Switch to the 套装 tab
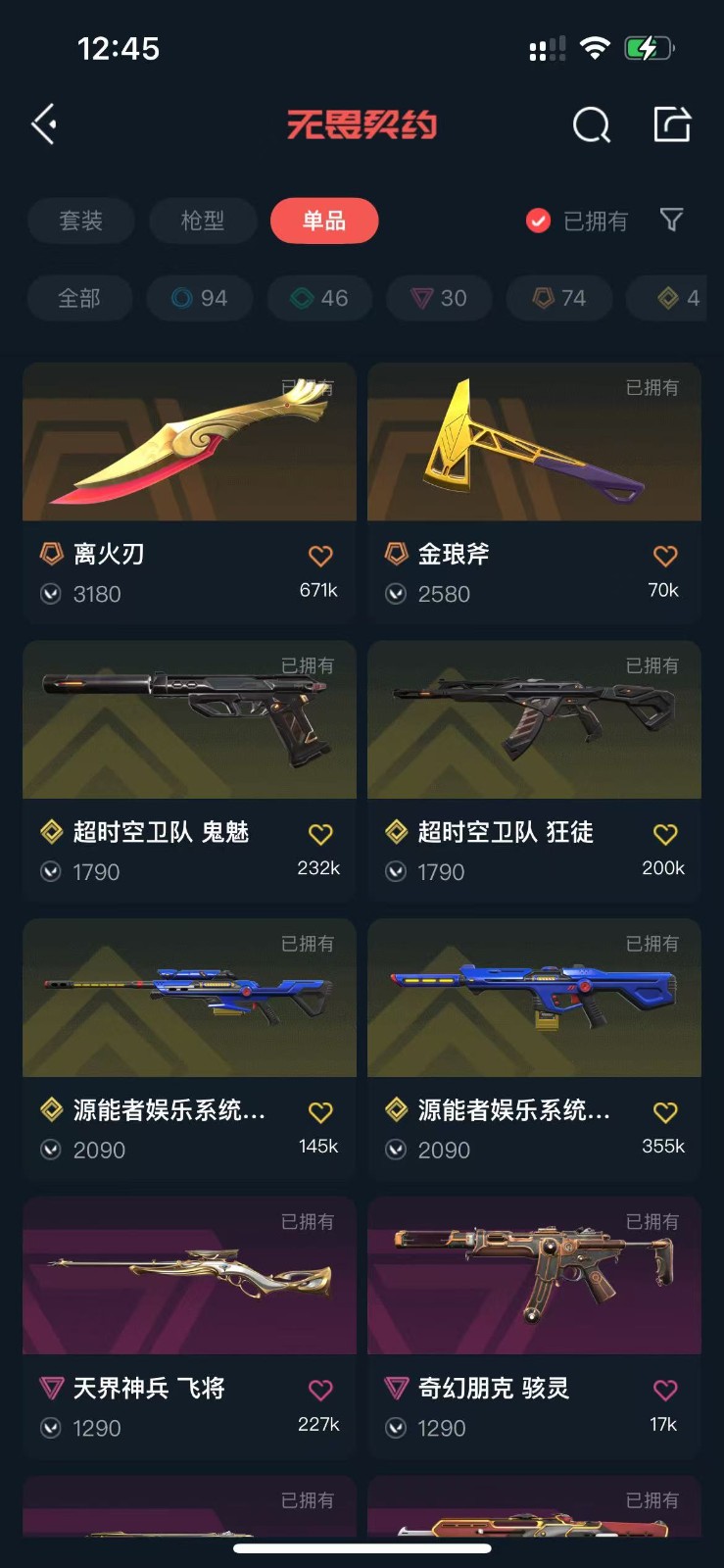 (80, 220)
